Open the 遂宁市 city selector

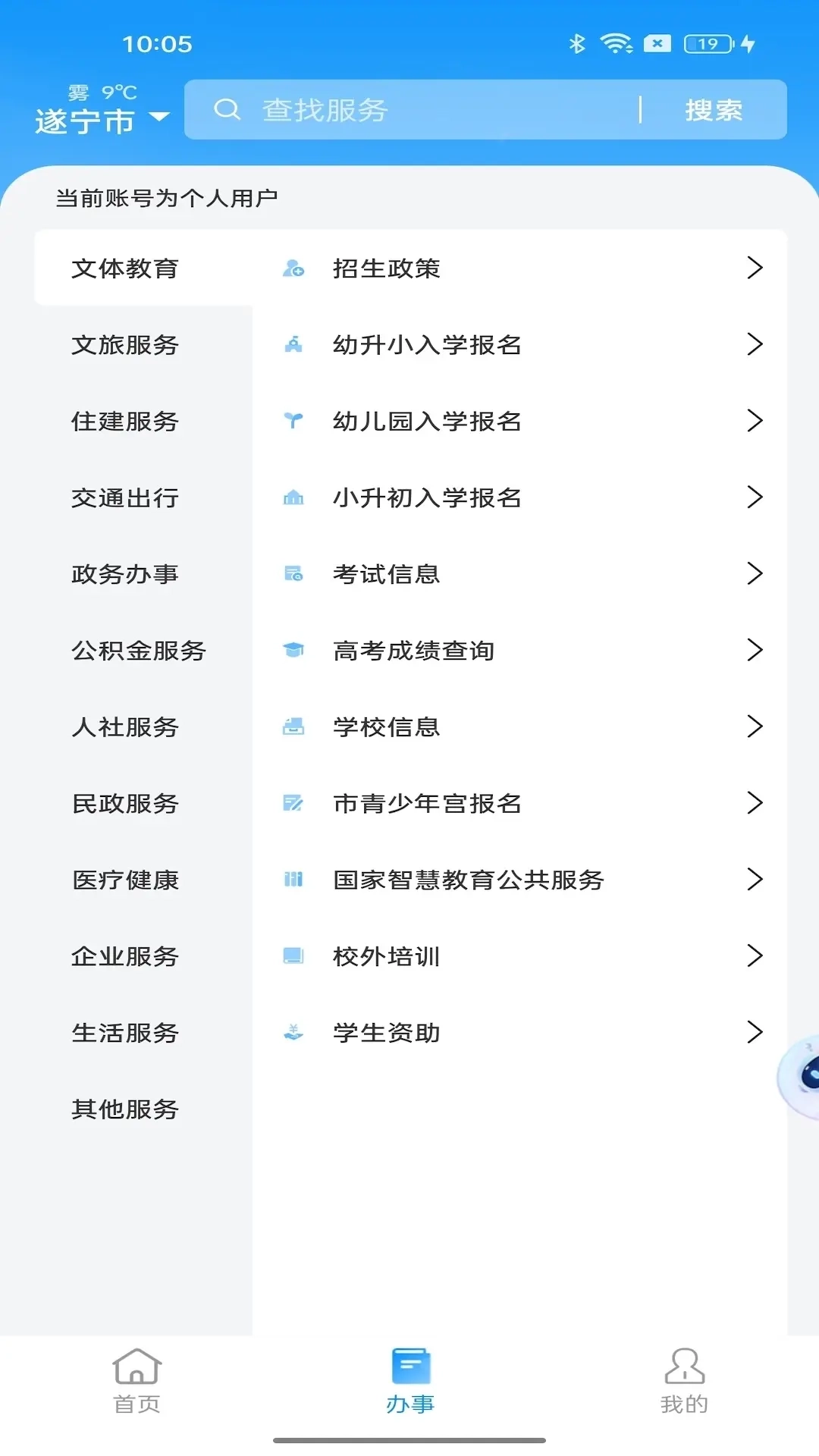pos(100,119)
